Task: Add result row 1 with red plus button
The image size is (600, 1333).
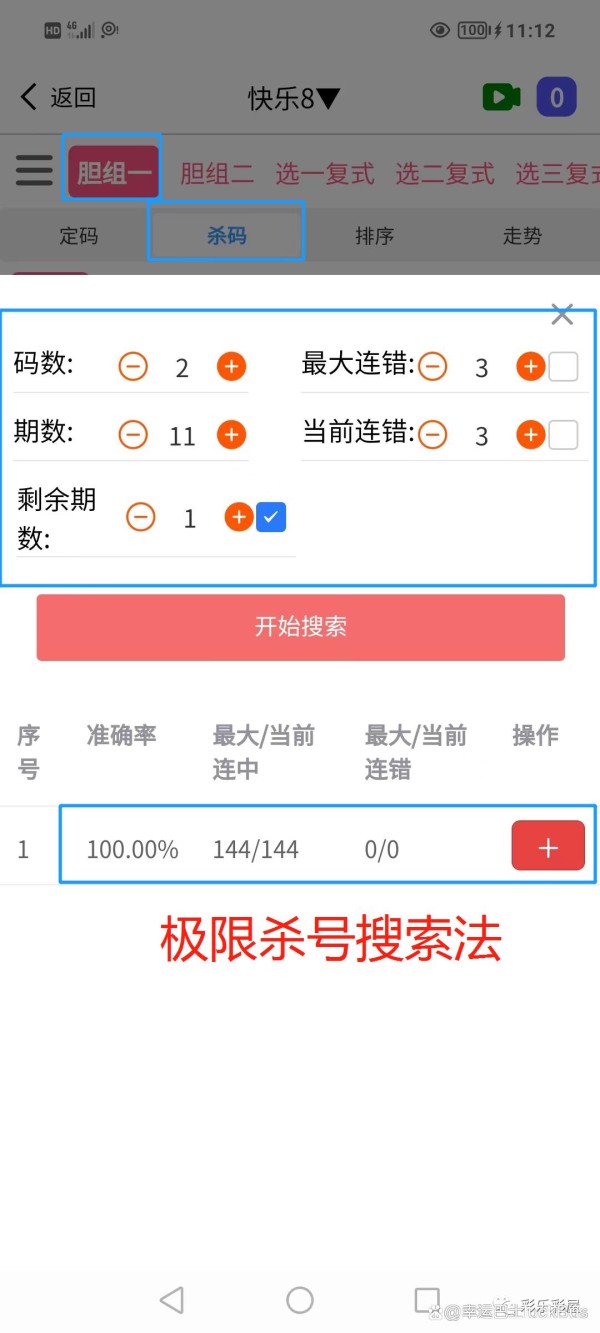Action: (x=547, y=847)
